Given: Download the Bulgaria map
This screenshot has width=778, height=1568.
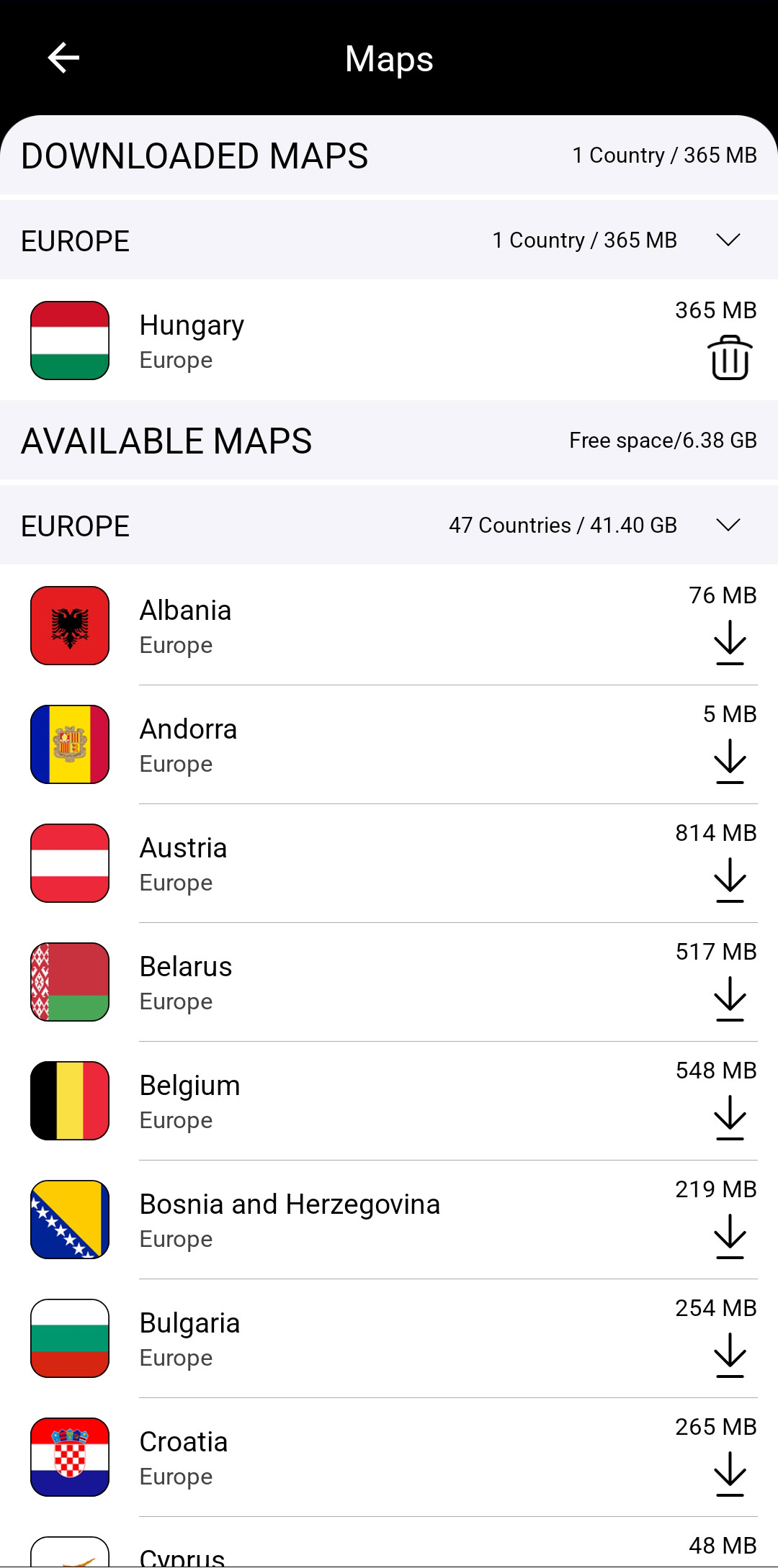Looking at the screenshot, I should pyautogui.click(x=730, y=1355).
